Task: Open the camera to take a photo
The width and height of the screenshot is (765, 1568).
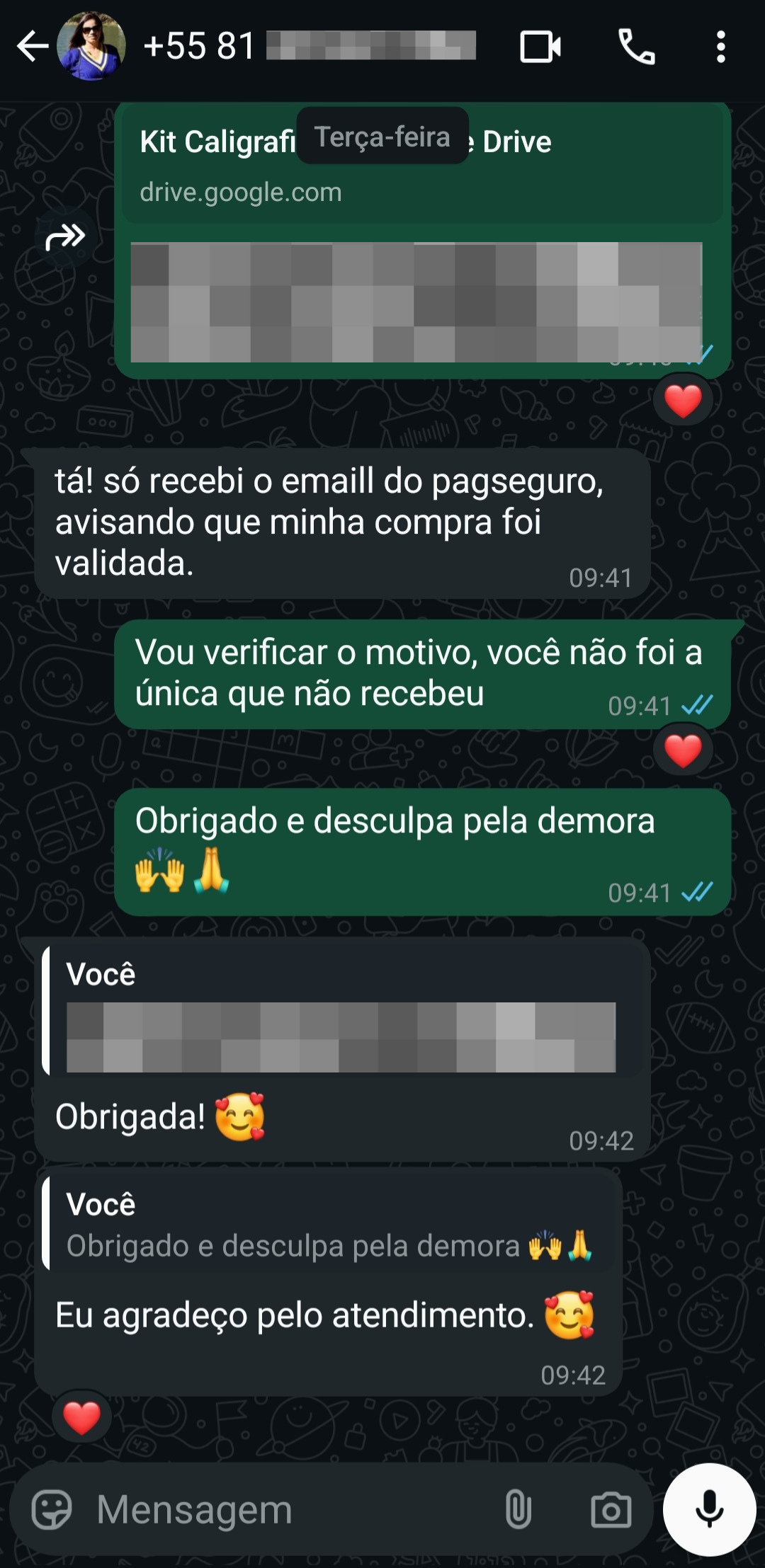Action: click(x=610, y=1509)
